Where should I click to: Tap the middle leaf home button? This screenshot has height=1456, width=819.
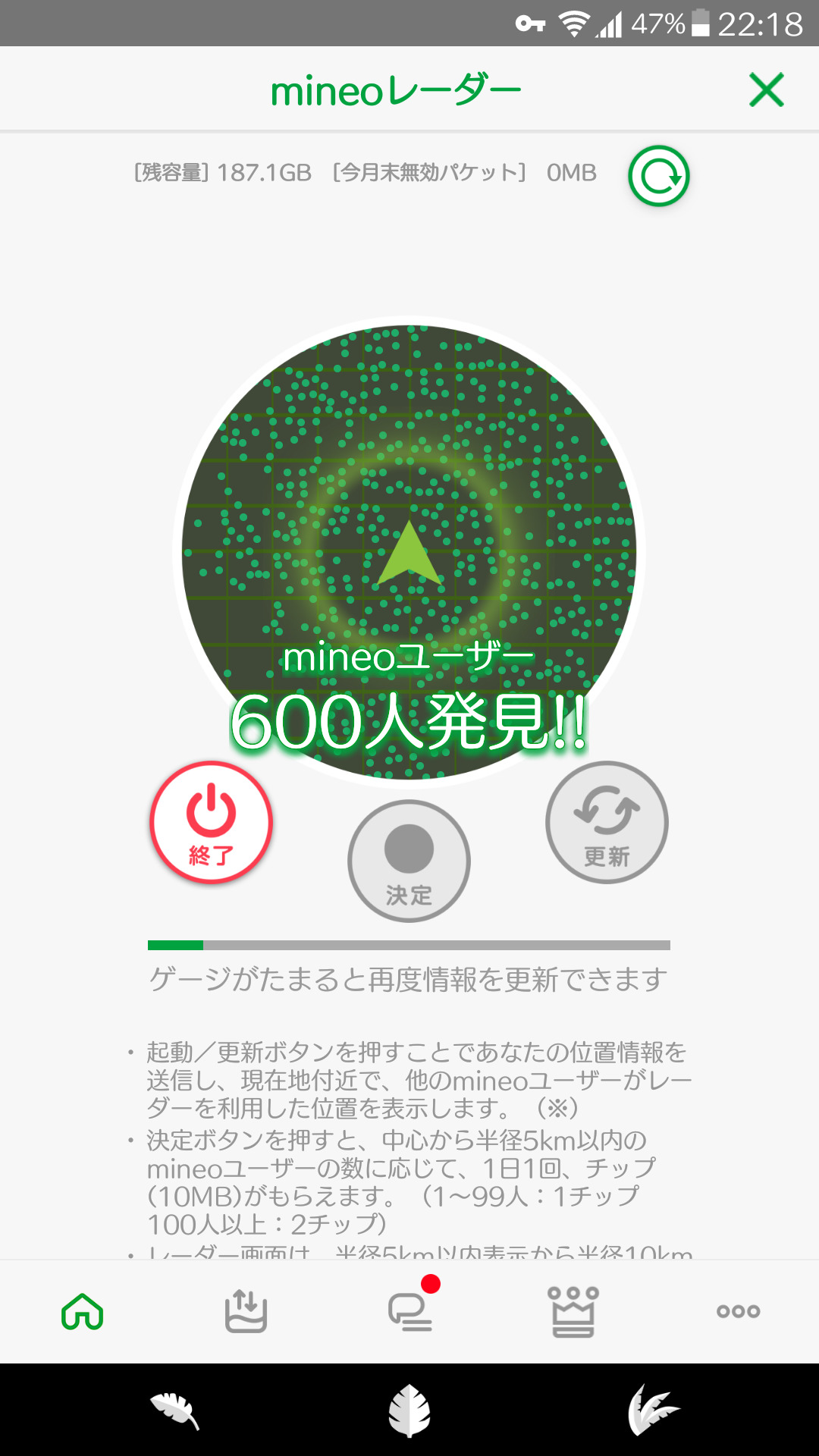tap(409, 1410)
